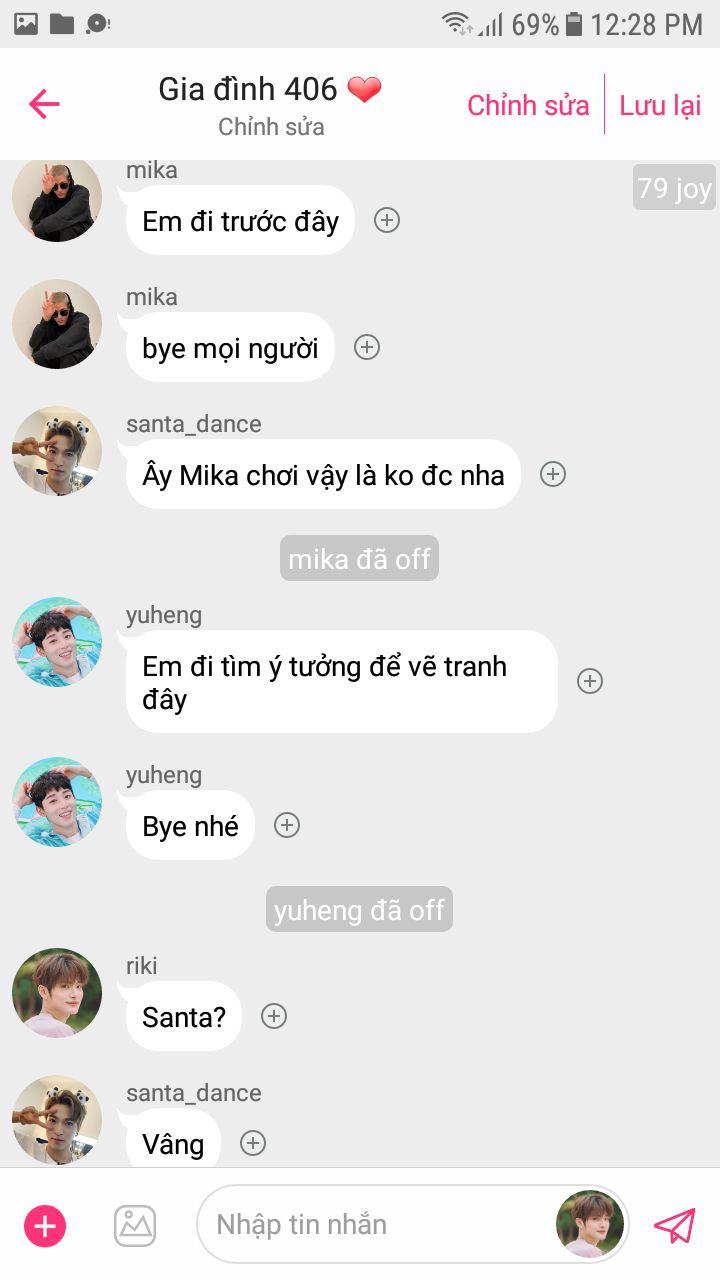
Task: Tap Chỉnh sửa in the top bar
Action: 528,105
